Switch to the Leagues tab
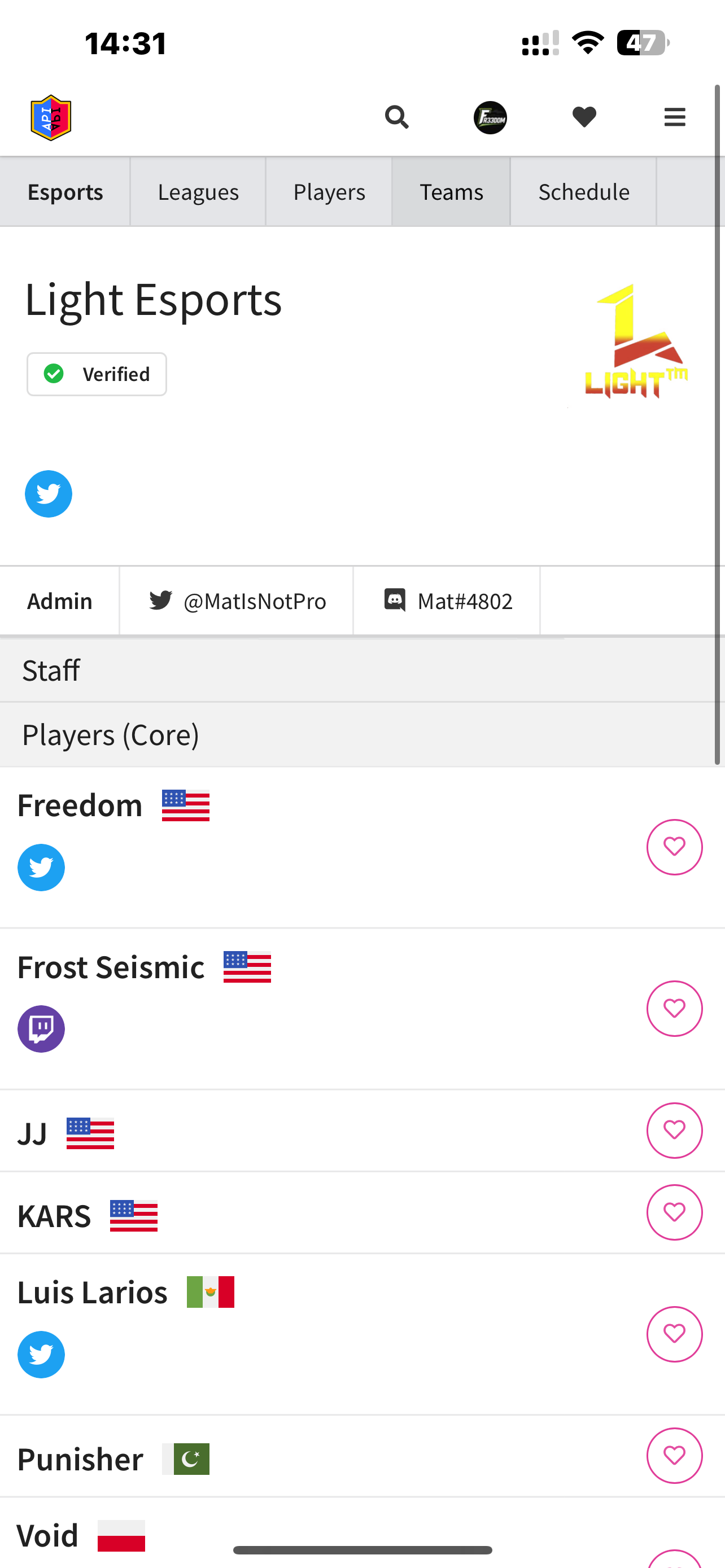The image size is (725, 1568). (x=198, y=192)
